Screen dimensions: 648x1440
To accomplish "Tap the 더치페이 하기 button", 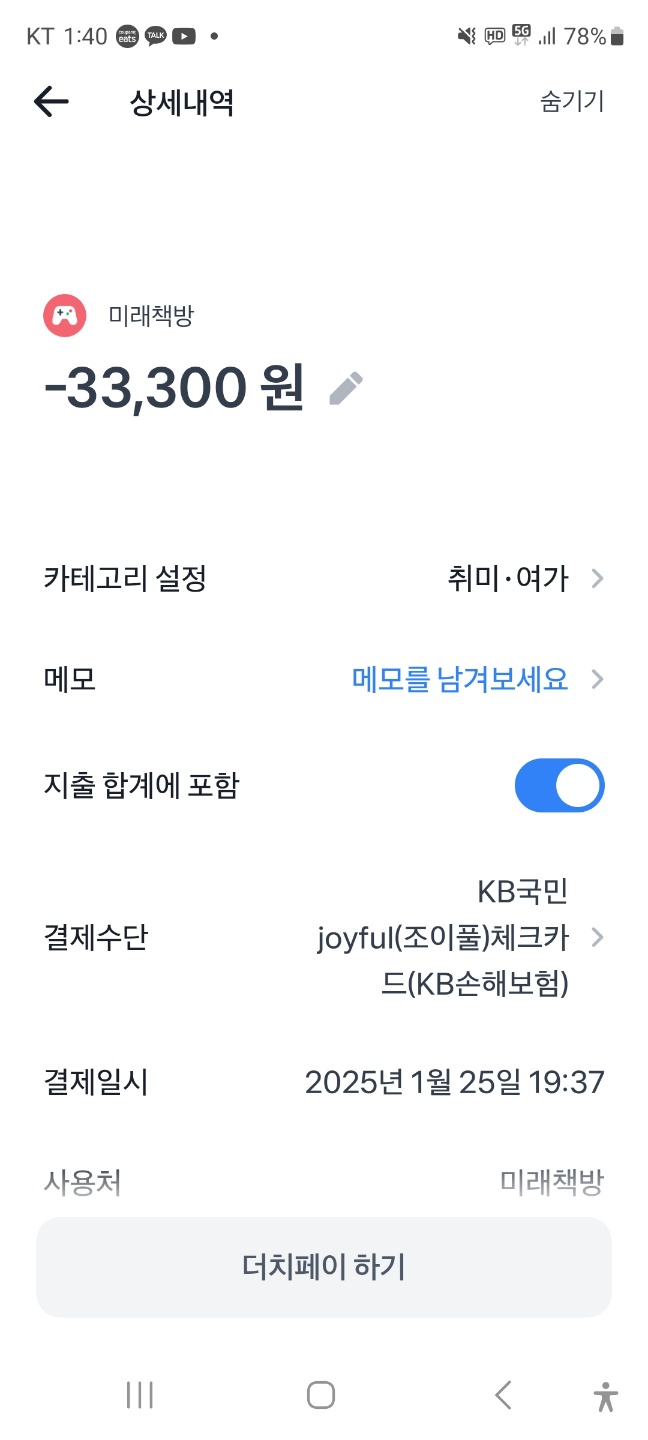I will click(x=324, y=1267).
